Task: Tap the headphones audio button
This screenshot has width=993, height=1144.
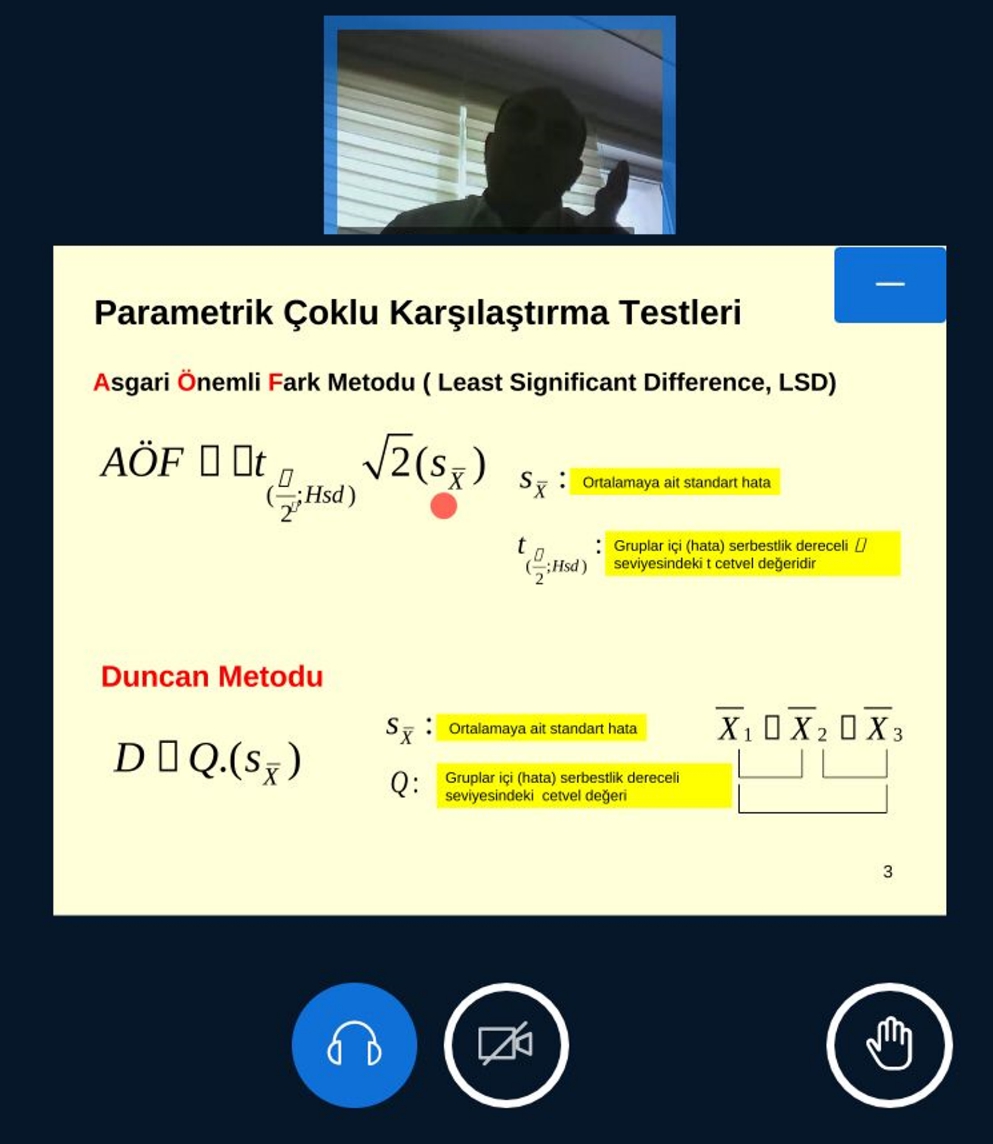Action: [354, 1045]
